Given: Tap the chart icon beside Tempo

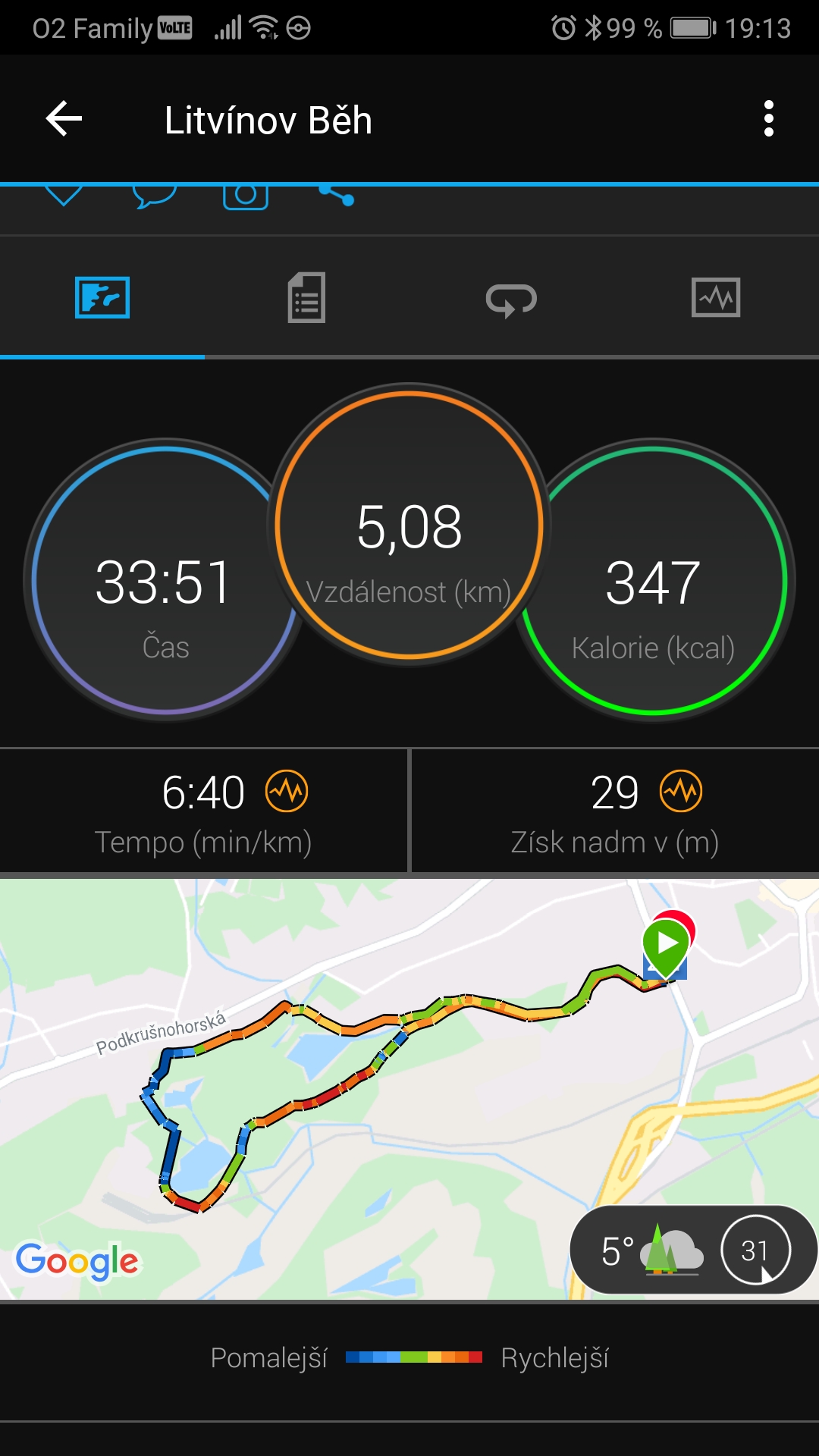Looking at the screenshot, I should 287,791.
